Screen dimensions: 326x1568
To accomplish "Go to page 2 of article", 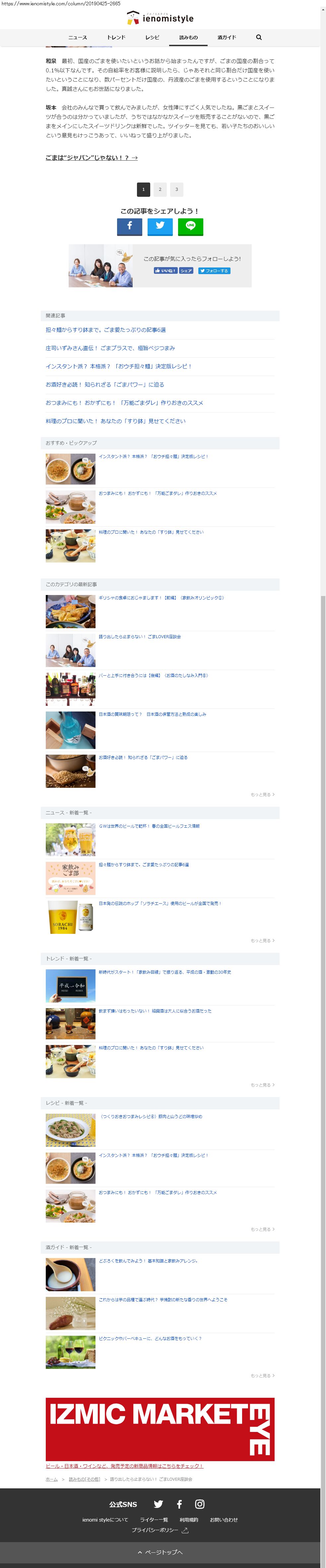I will tap(160, 189).
